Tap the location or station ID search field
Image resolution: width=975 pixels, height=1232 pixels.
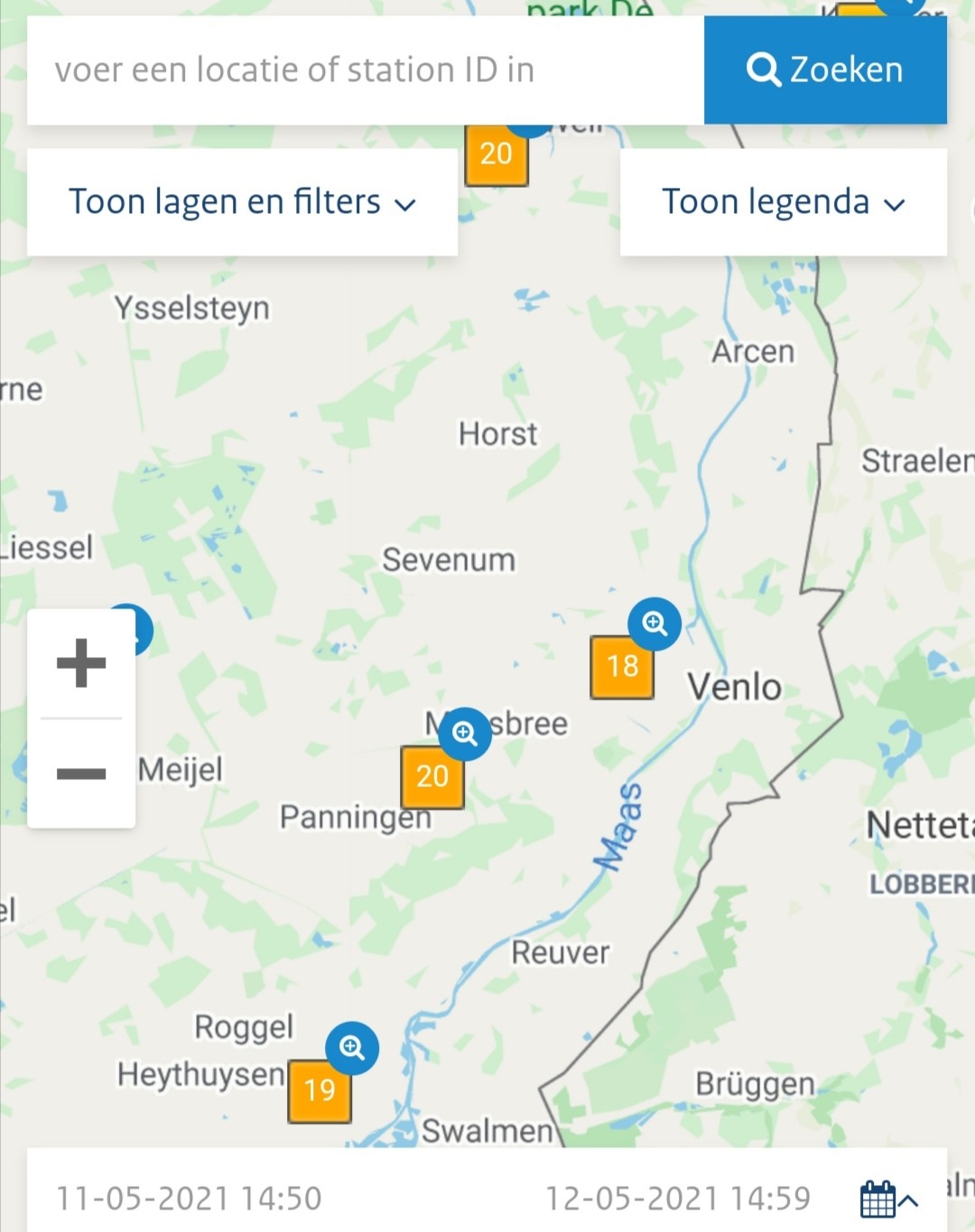[366, 70]
